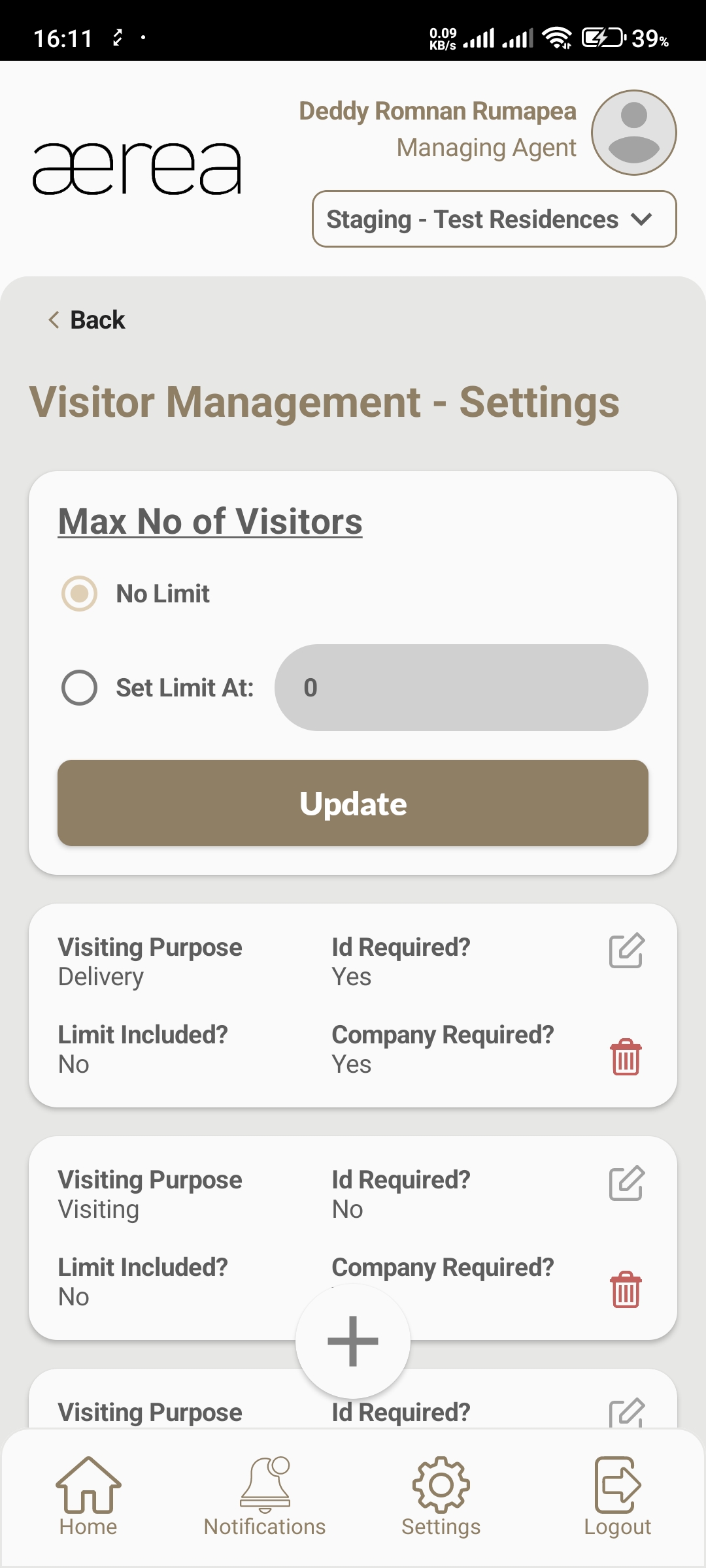
Task: Open the profile avatar picture
Action: [x=633, y=133]
